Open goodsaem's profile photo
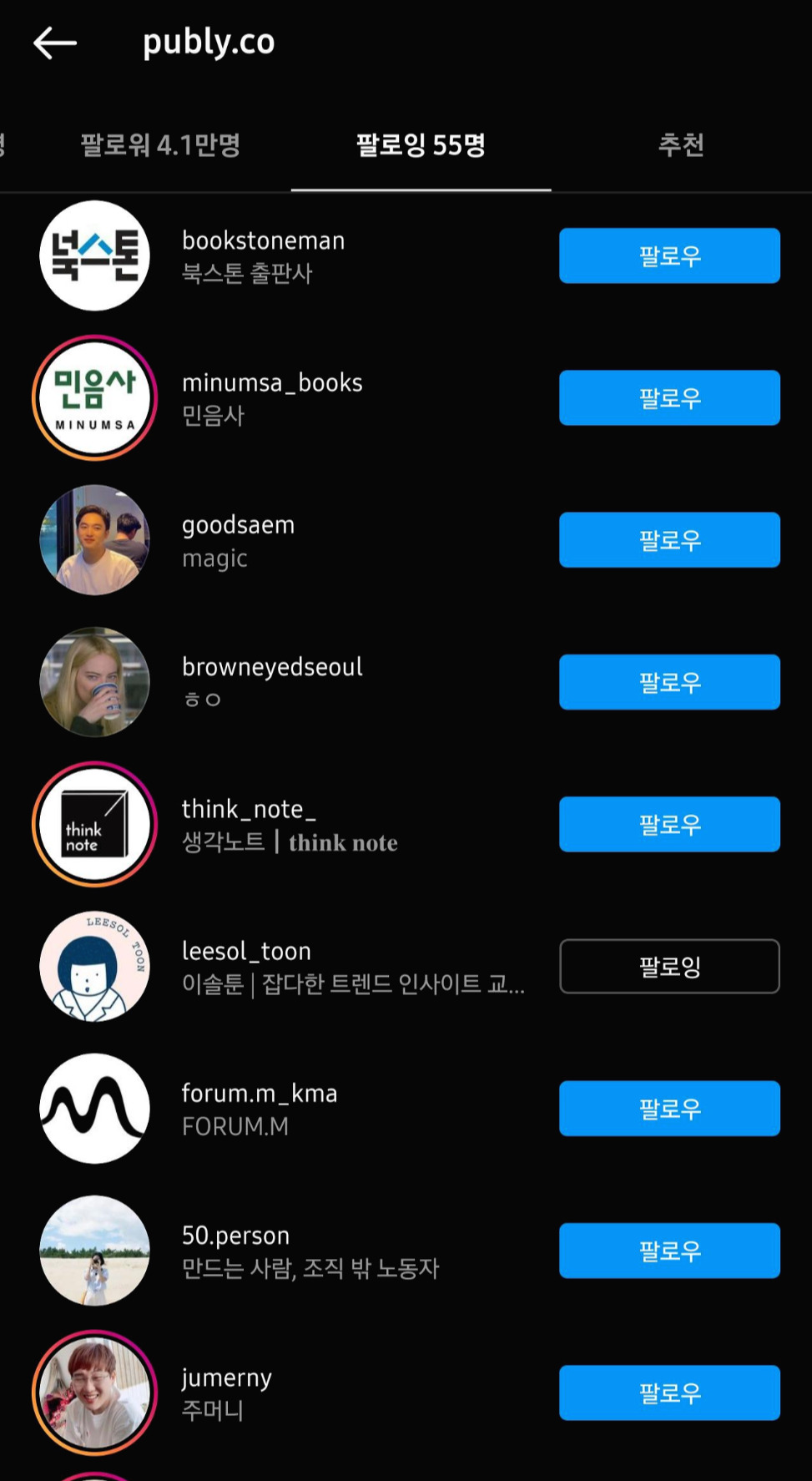The width and height of the screenshot is (812, 1481). click(x=94, y=540)
